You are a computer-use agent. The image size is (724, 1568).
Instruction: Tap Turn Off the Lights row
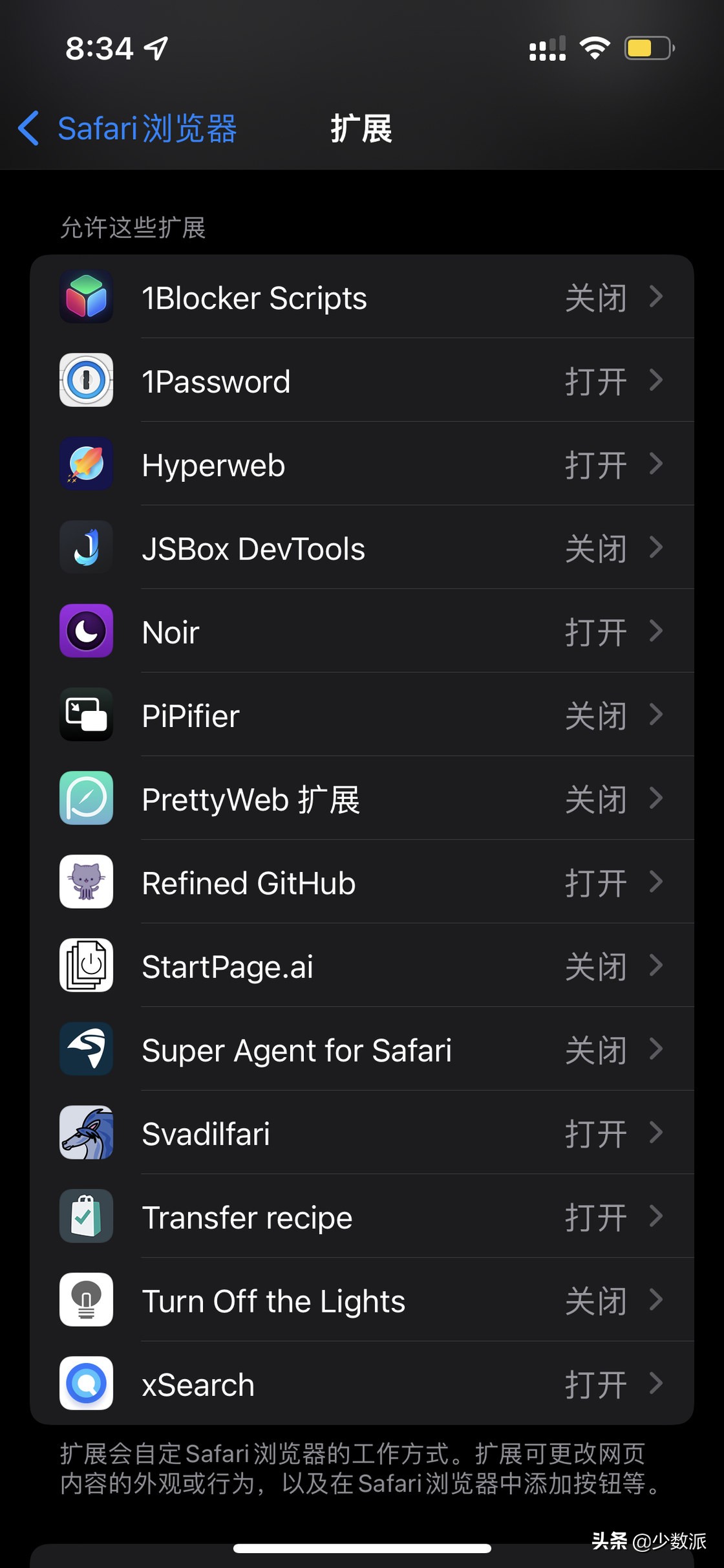pyautogui.click(x=362, y=1299)
